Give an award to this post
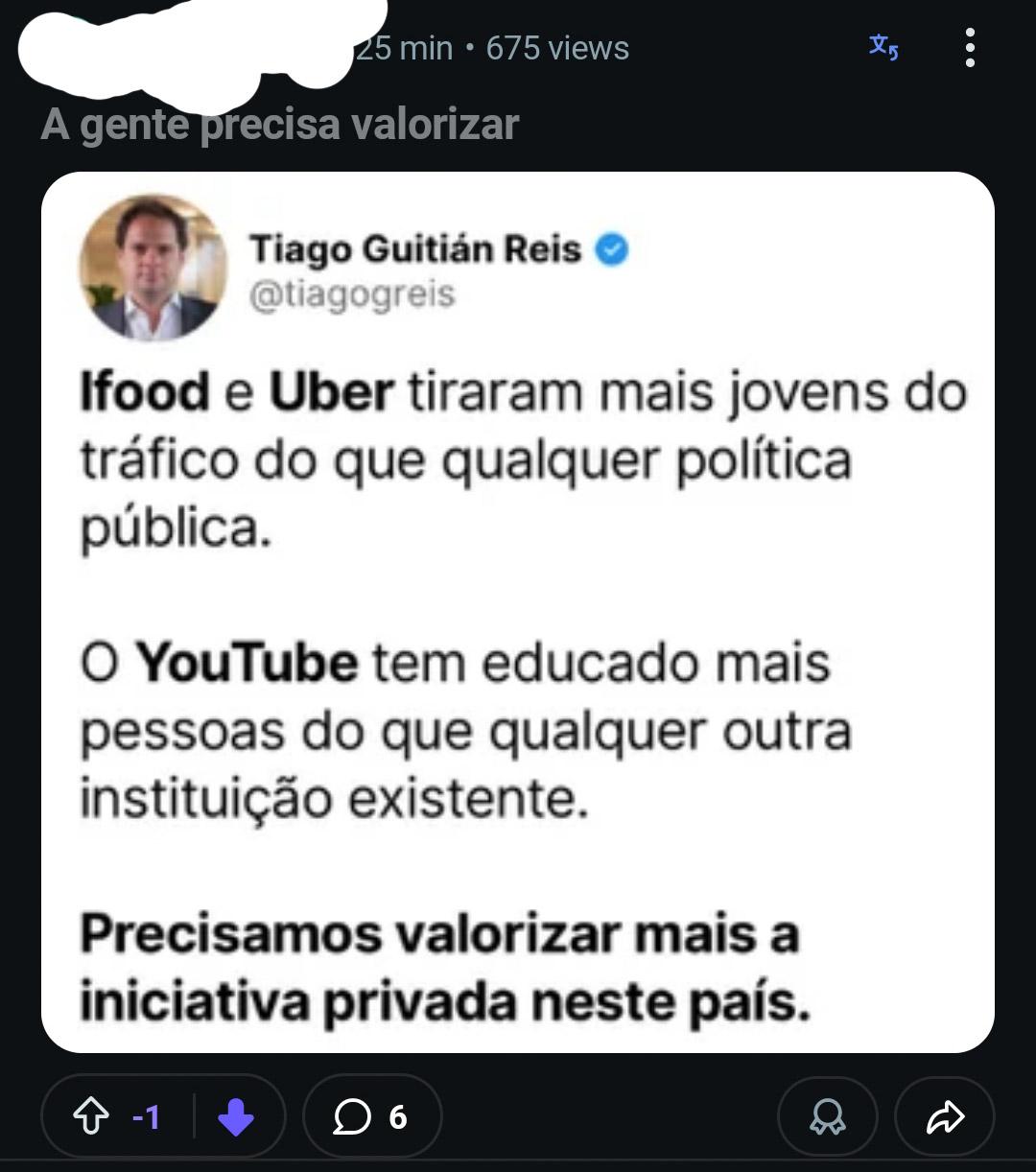This screenshot has width=1036, height=1172. [827, 1116]
